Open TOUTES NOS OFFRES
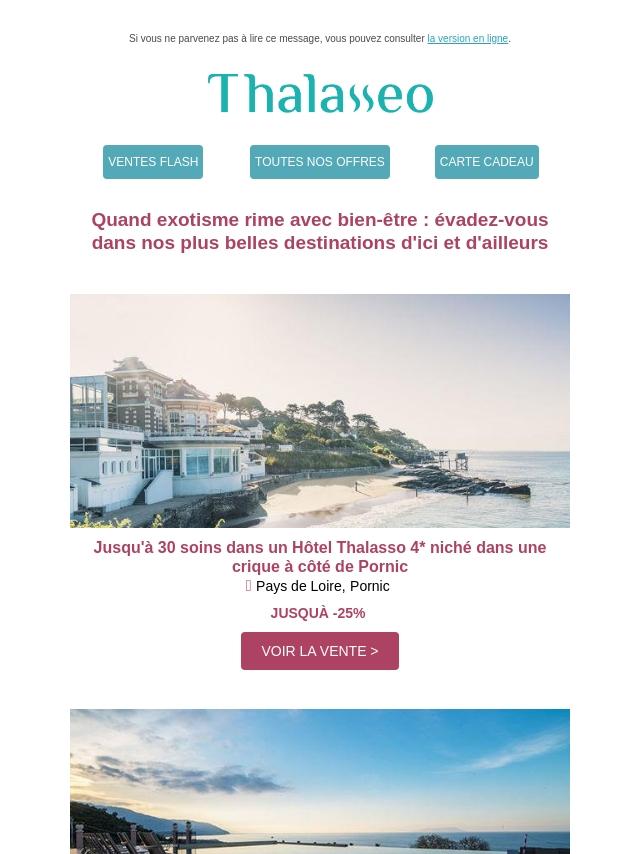 (x=319, y=162)
